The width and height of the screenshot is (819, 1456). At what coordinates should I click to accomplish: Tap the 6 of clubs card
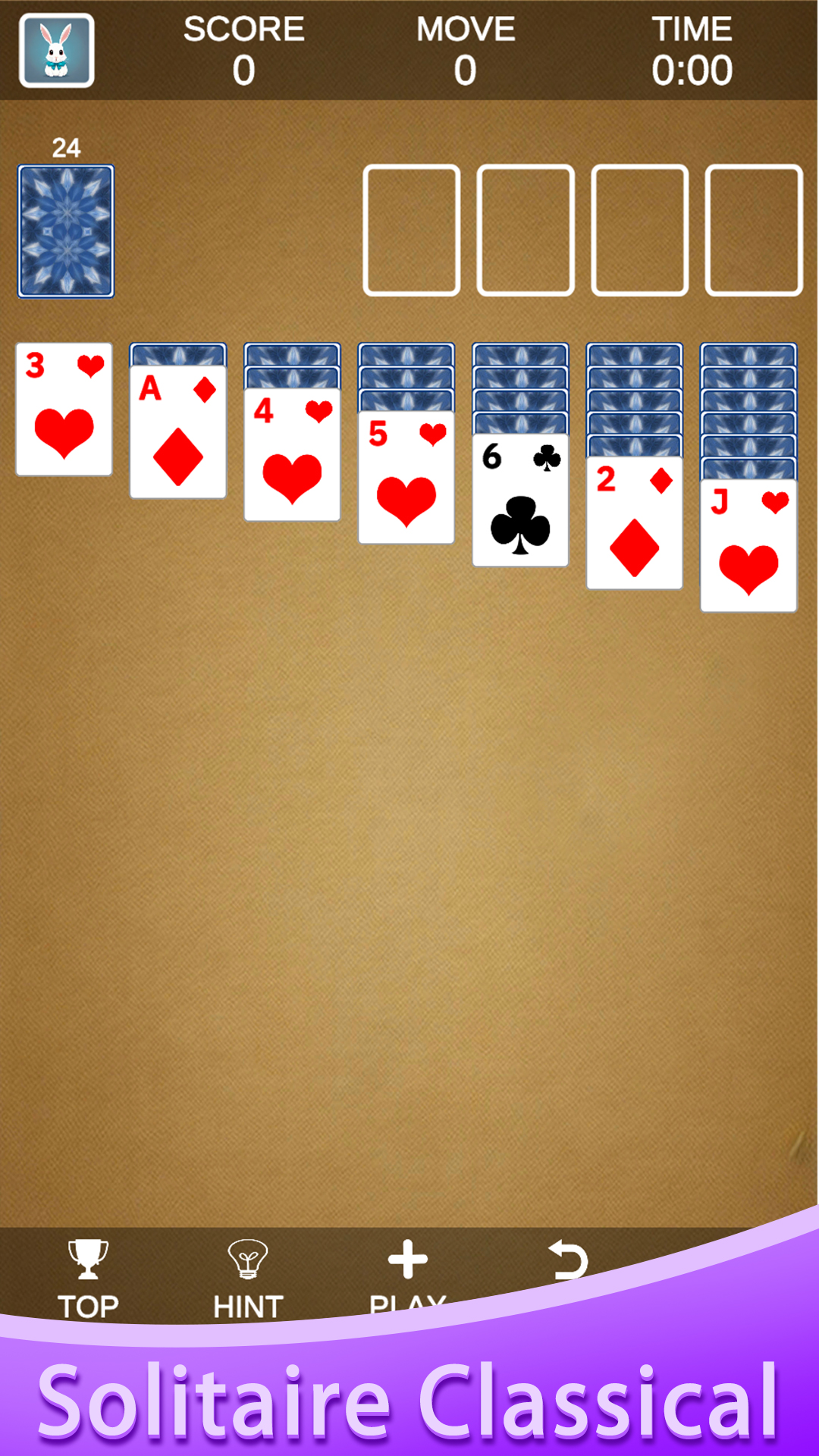(520, 500)
